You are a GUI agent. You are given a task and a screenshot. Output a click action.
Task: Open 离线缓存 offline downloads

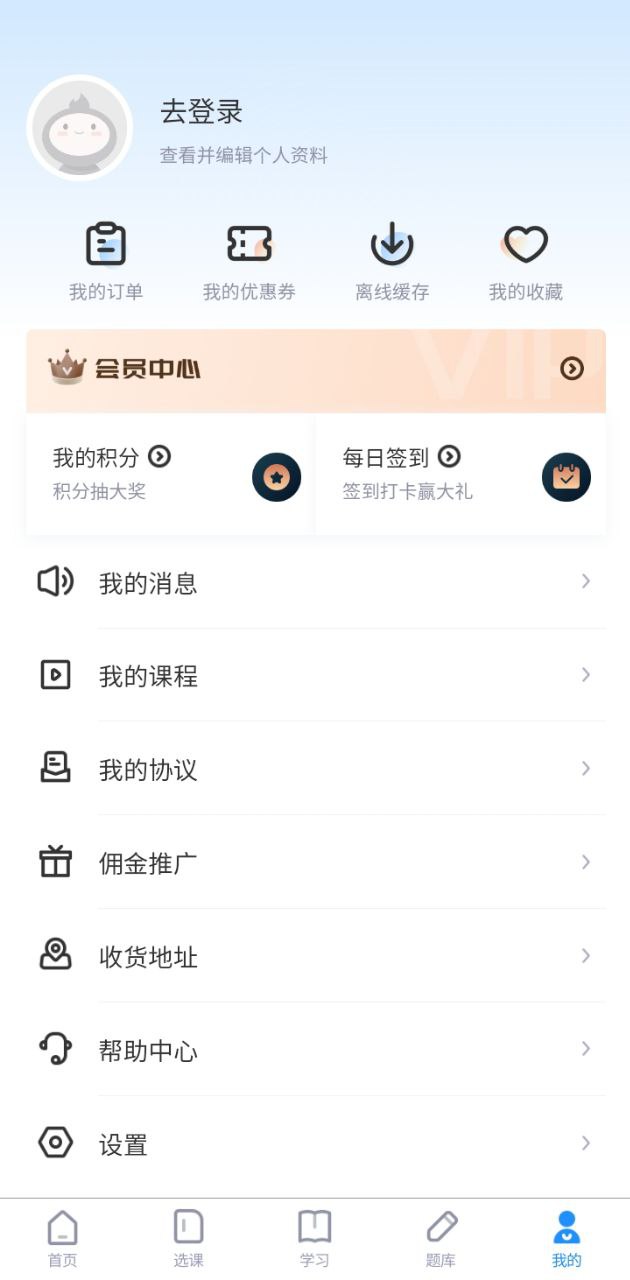[x=392, y=262]
